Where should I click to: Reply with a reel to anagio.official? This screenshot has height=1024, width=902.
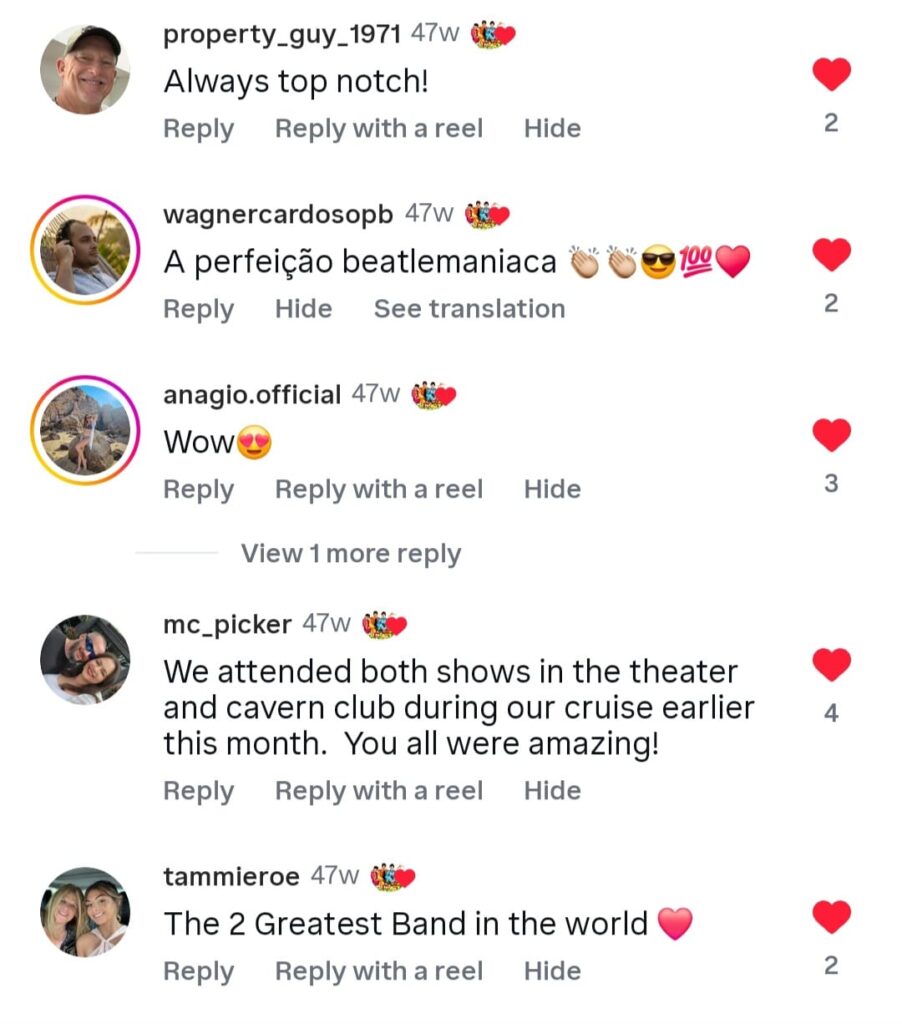click(x=378, y=490)
